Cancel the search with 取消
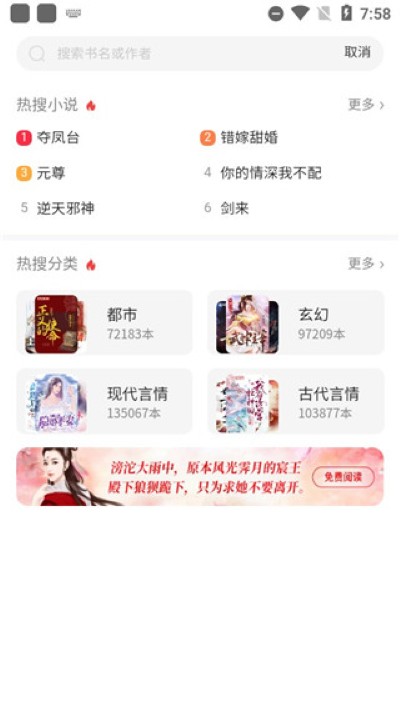The width and height of the screenshot is (400, 710). pos(357,52)
